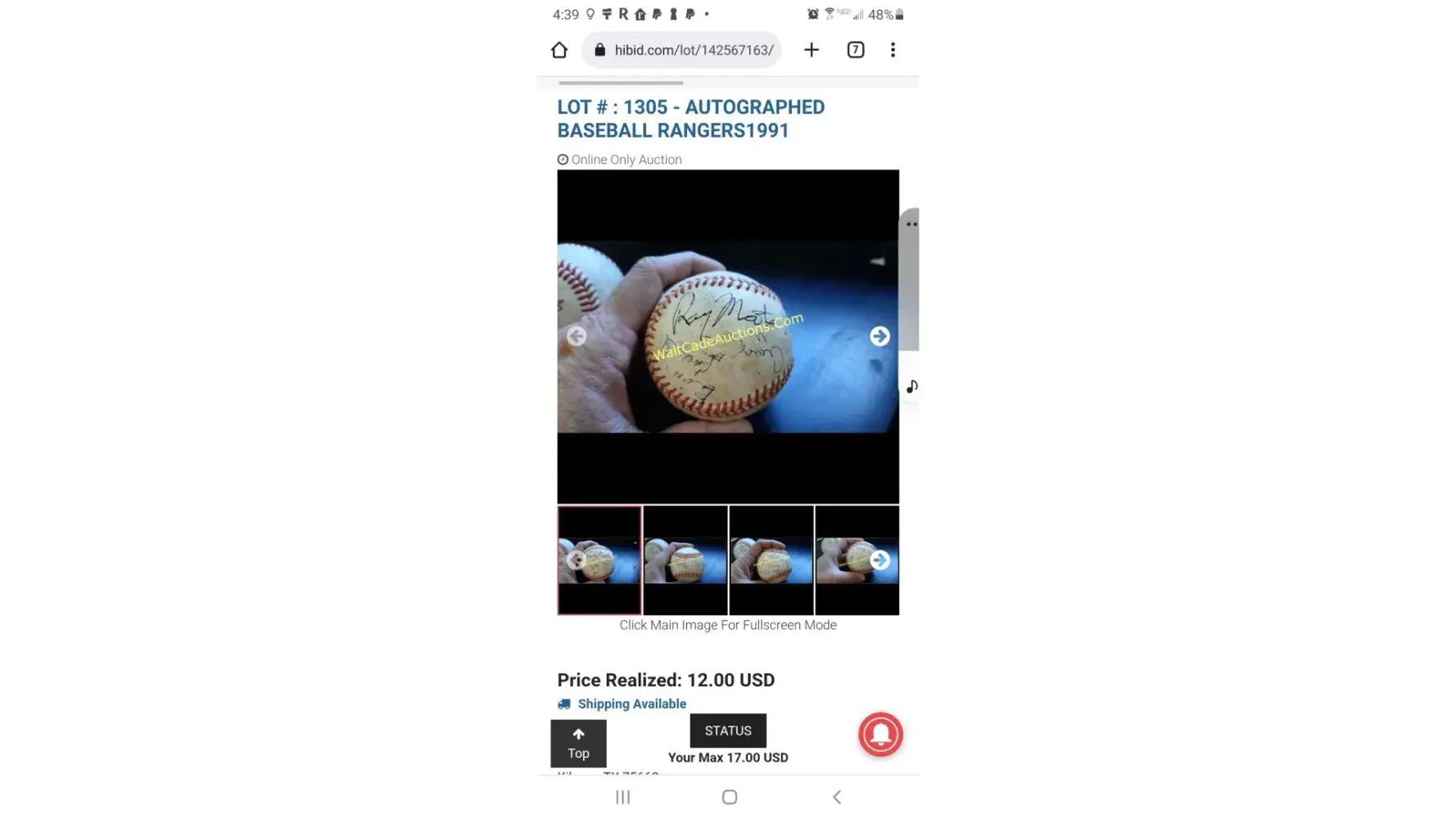The width and height of the screenshot is (1456, 819).
Task: Show next image in main gallery
Action: (x=879, y=336)
